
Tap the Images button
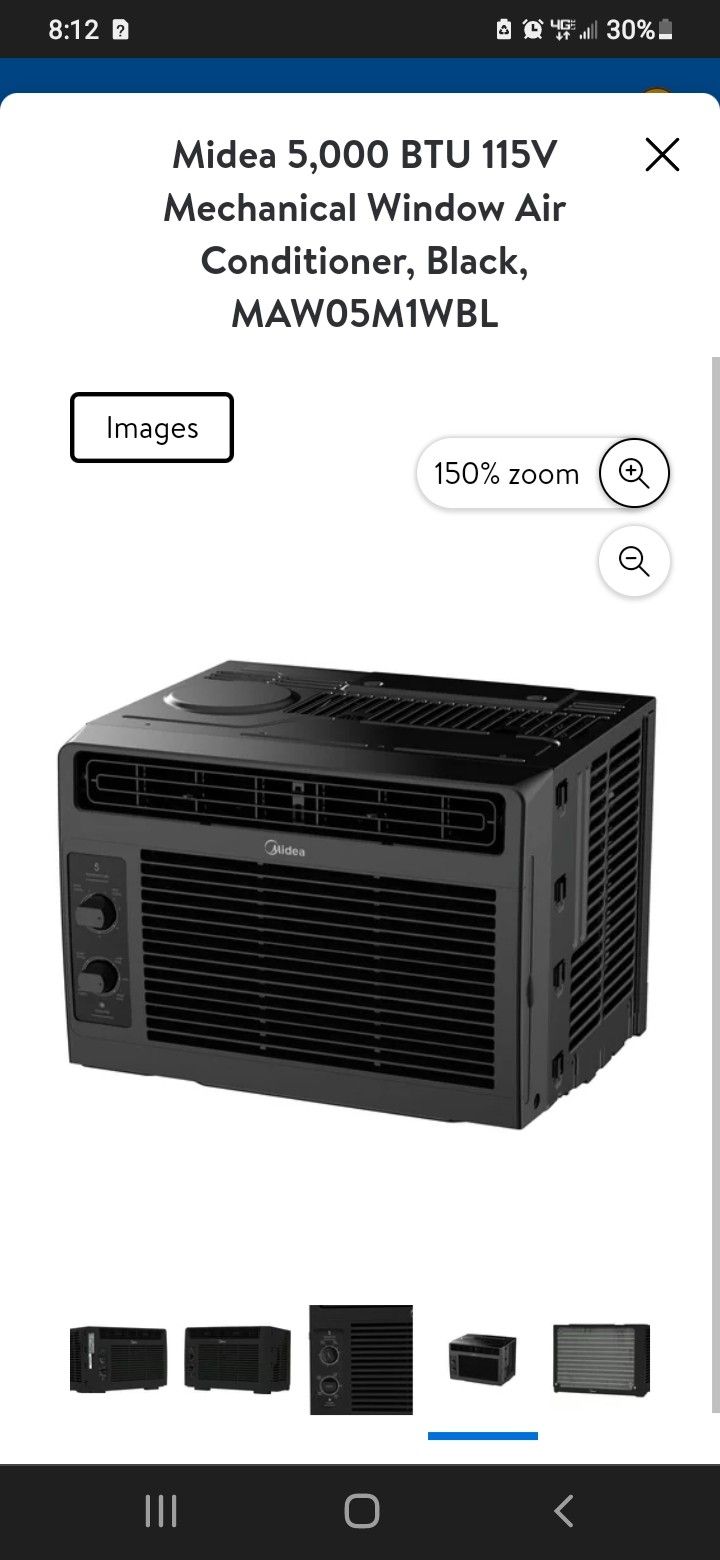pos(152,428)
